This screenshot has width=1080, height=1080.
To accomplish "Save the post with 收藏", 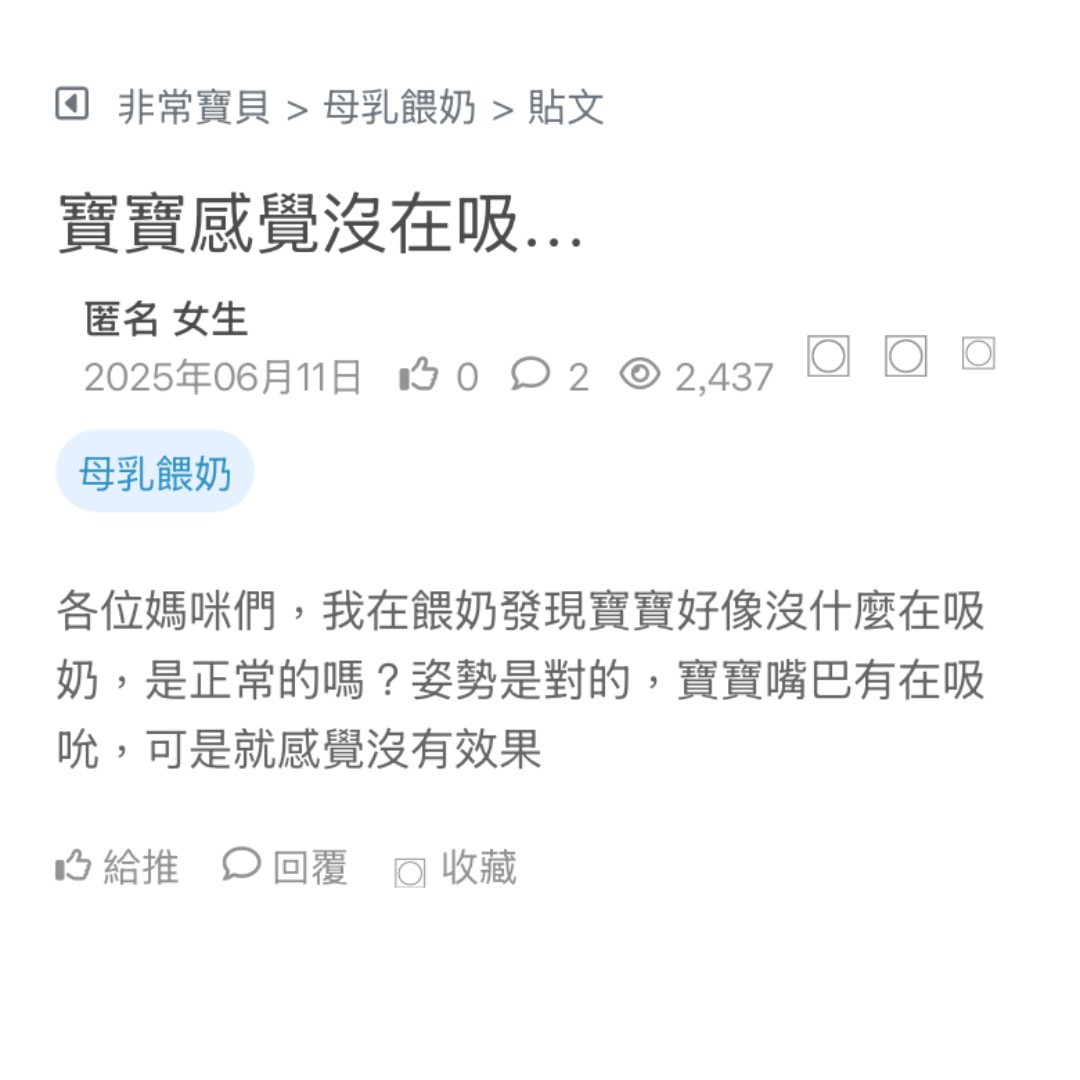I will coord(457,868).
